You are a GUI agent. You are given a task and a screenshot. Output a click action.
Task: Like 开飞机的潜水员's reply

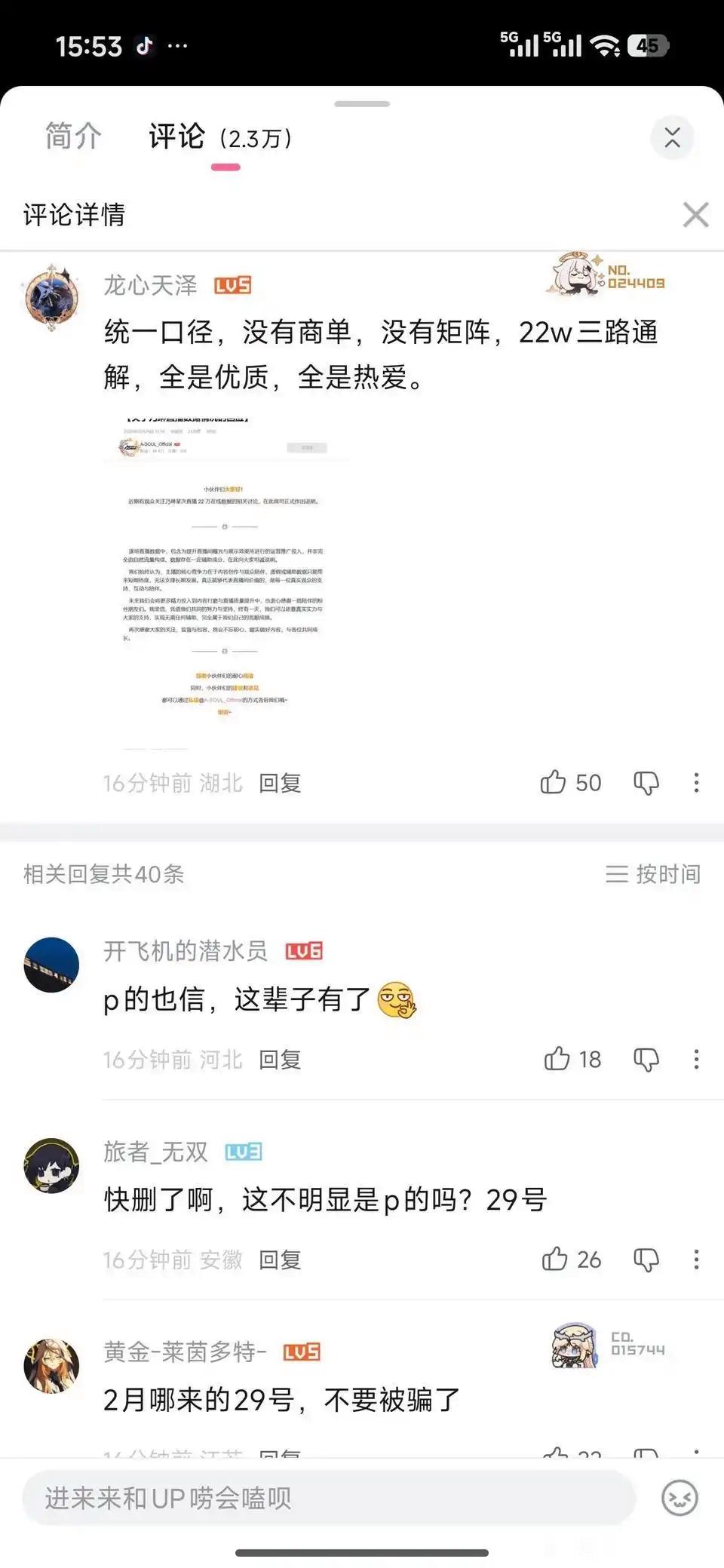(x=557, y=1059)
